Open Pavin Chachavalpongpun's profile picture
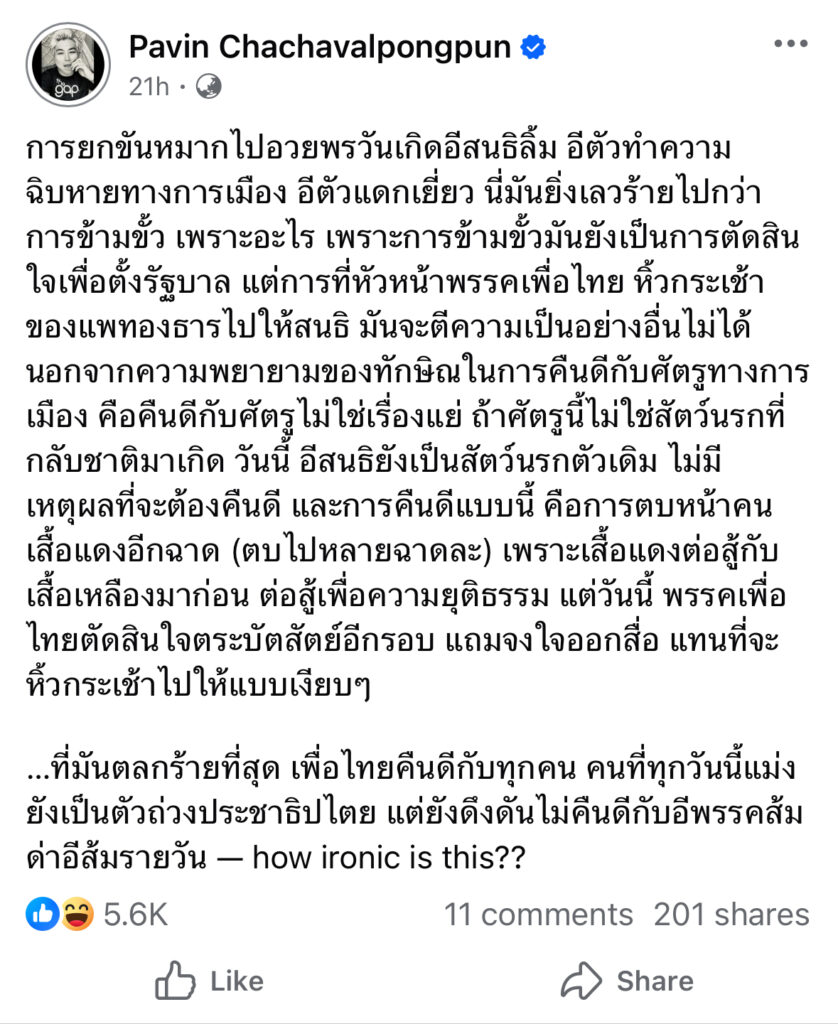Image resolution: width=838 pixels, height=1024 pixels. (68, 63)
